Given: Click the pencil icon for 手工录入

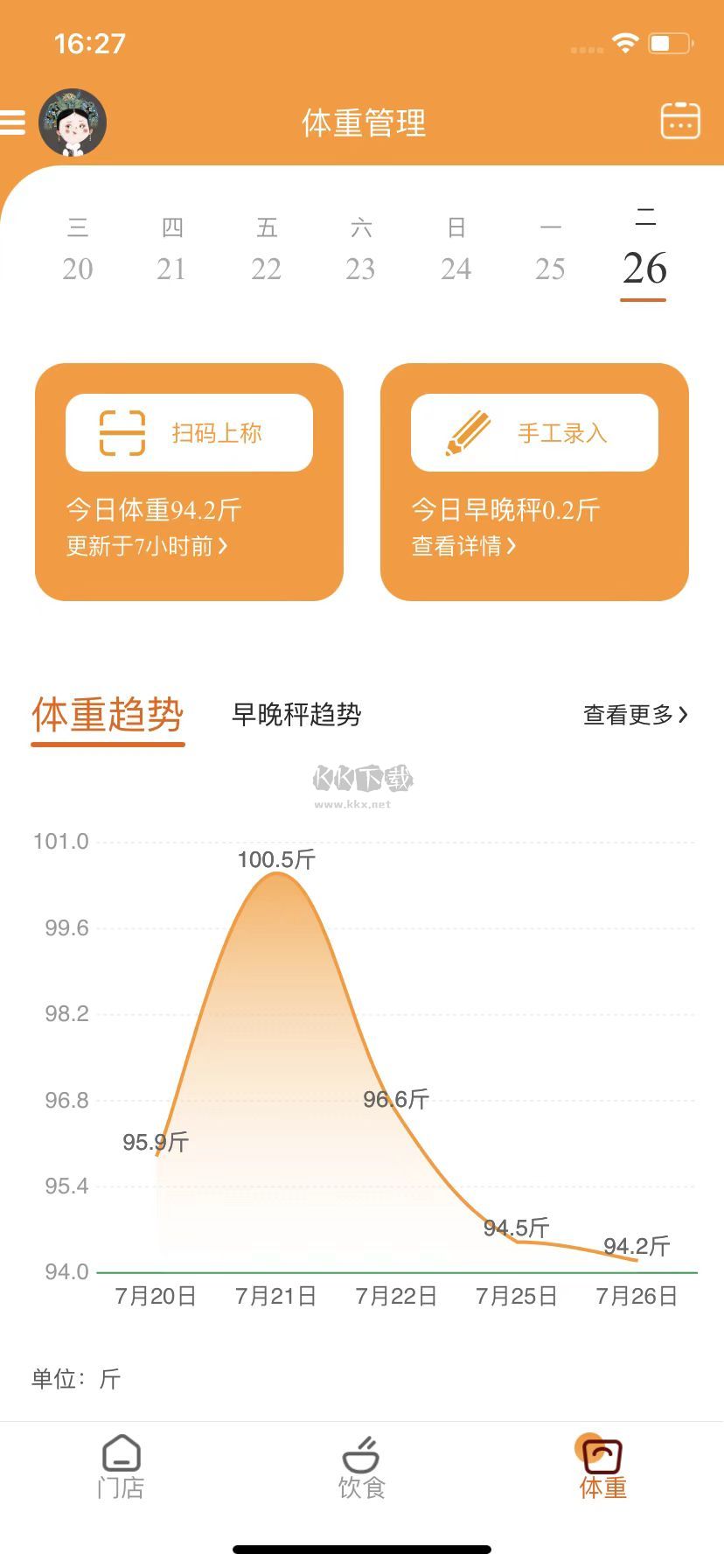Looking at the screenshot, I should 469,431.
